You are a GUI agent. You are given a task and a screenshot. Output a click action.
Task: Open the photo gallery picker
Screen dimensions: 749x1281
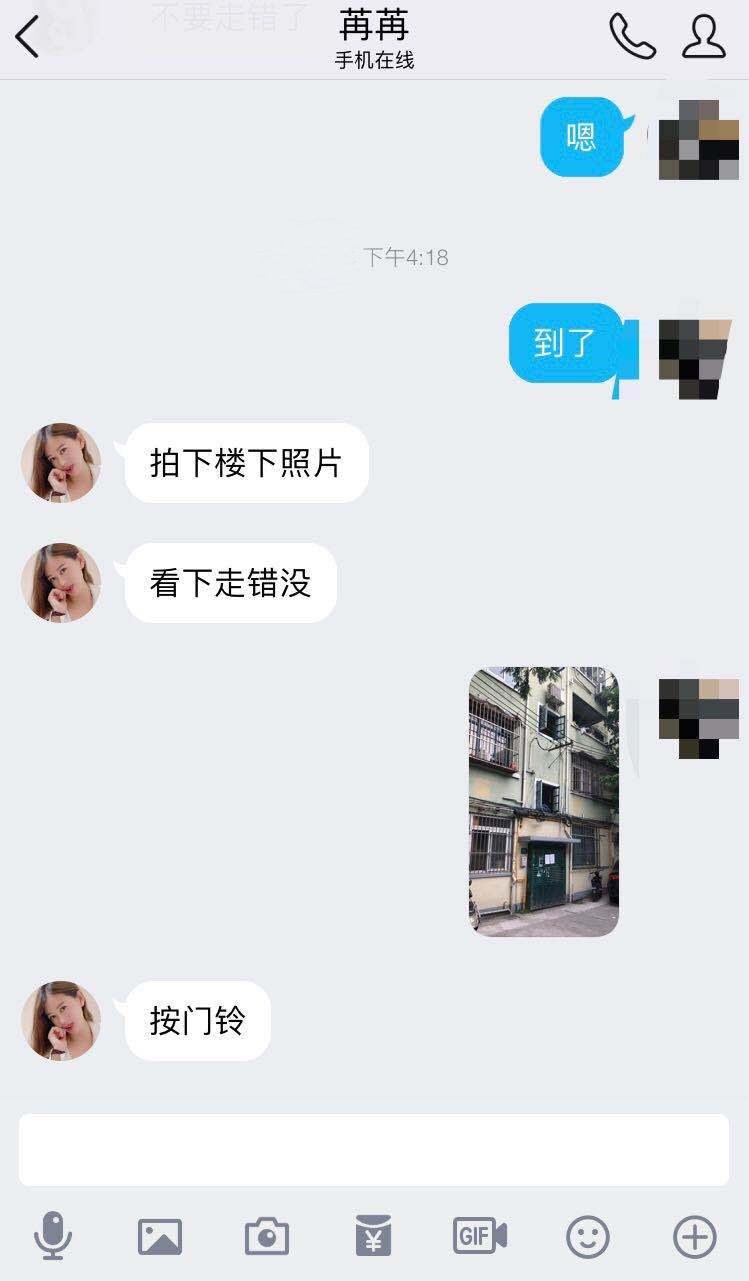tap(162, 1235)
